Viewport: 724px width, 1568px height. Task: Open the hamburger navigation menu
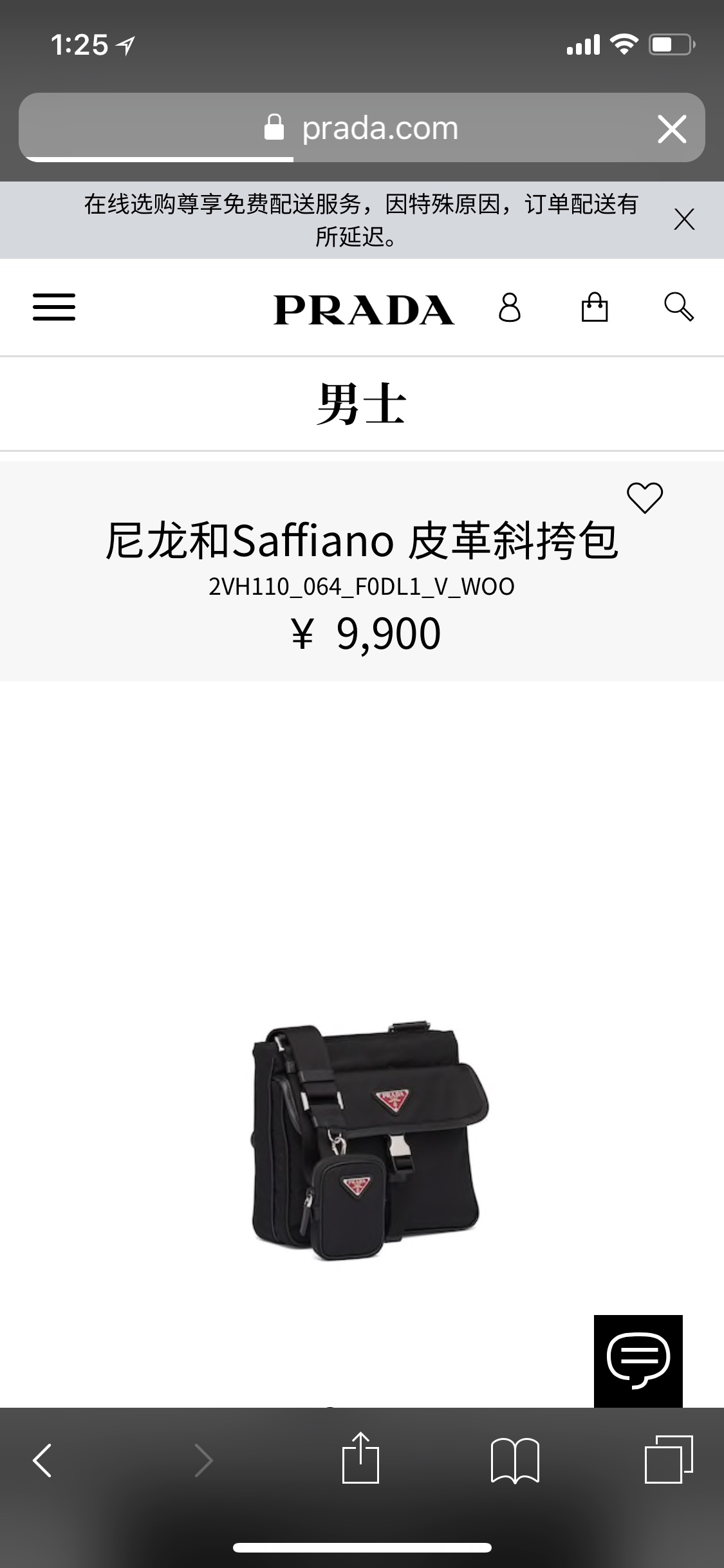point(54,307)
